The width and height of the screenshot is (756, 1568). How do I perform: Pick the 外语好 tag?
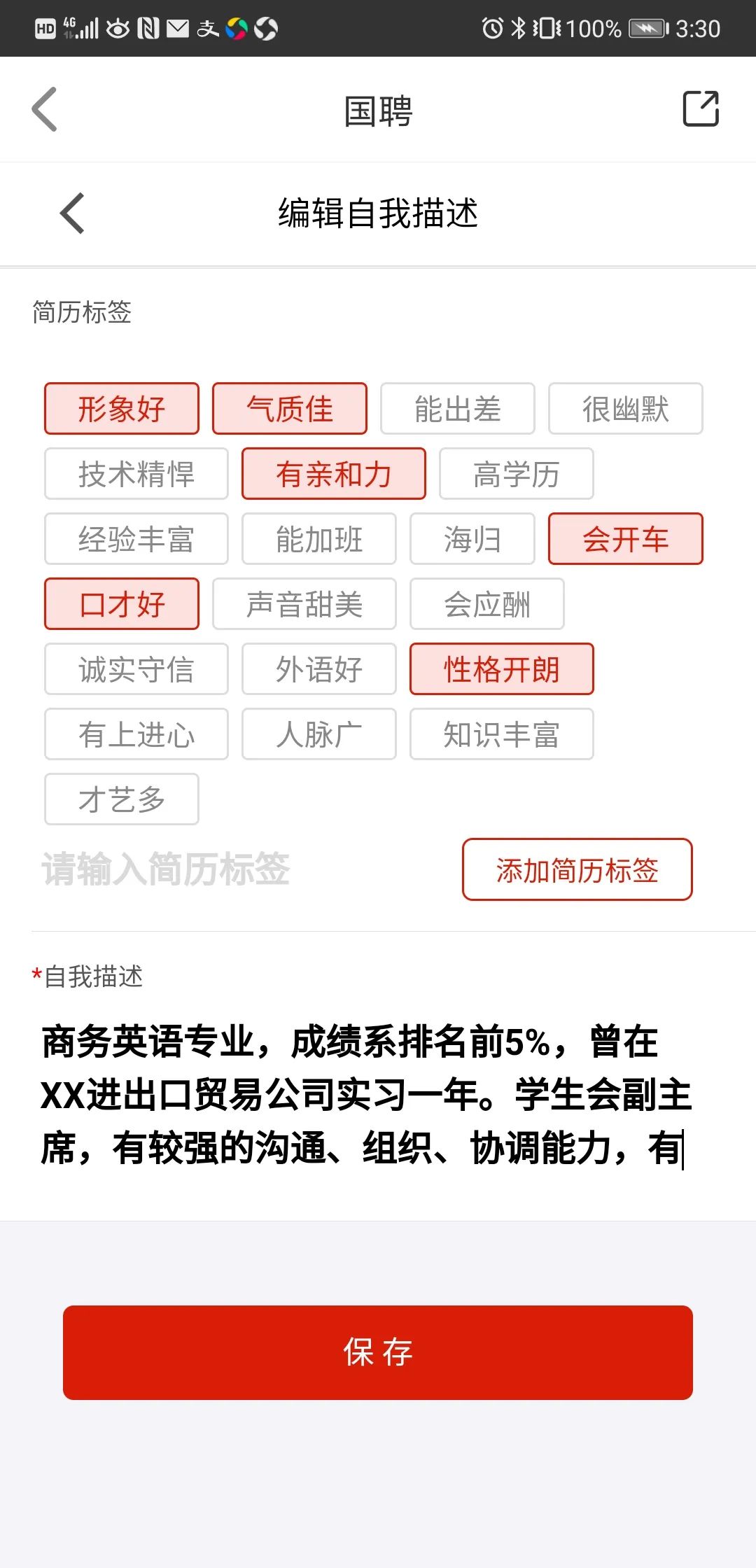[x=319, y=668]
